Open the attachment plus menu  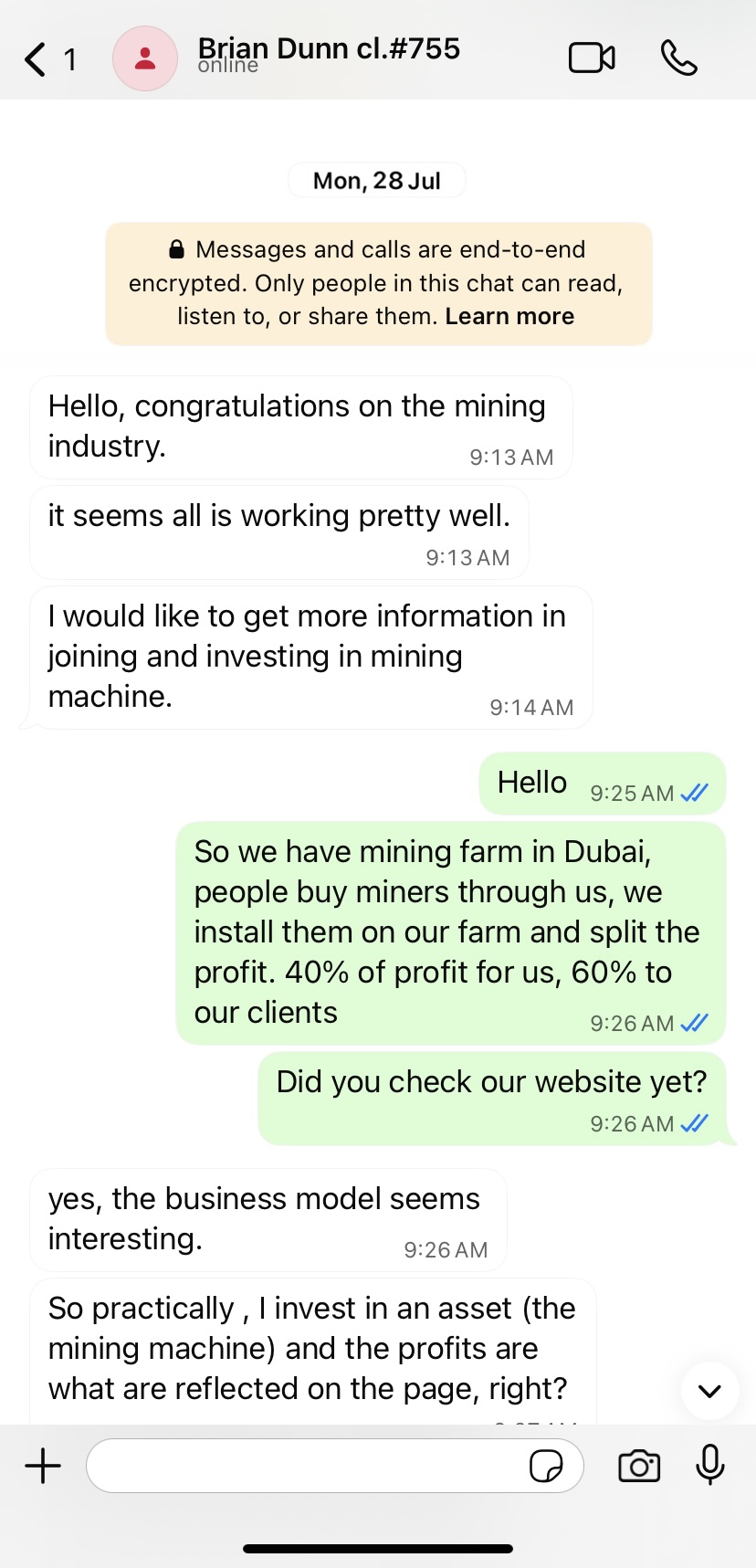pos(42,1467)
